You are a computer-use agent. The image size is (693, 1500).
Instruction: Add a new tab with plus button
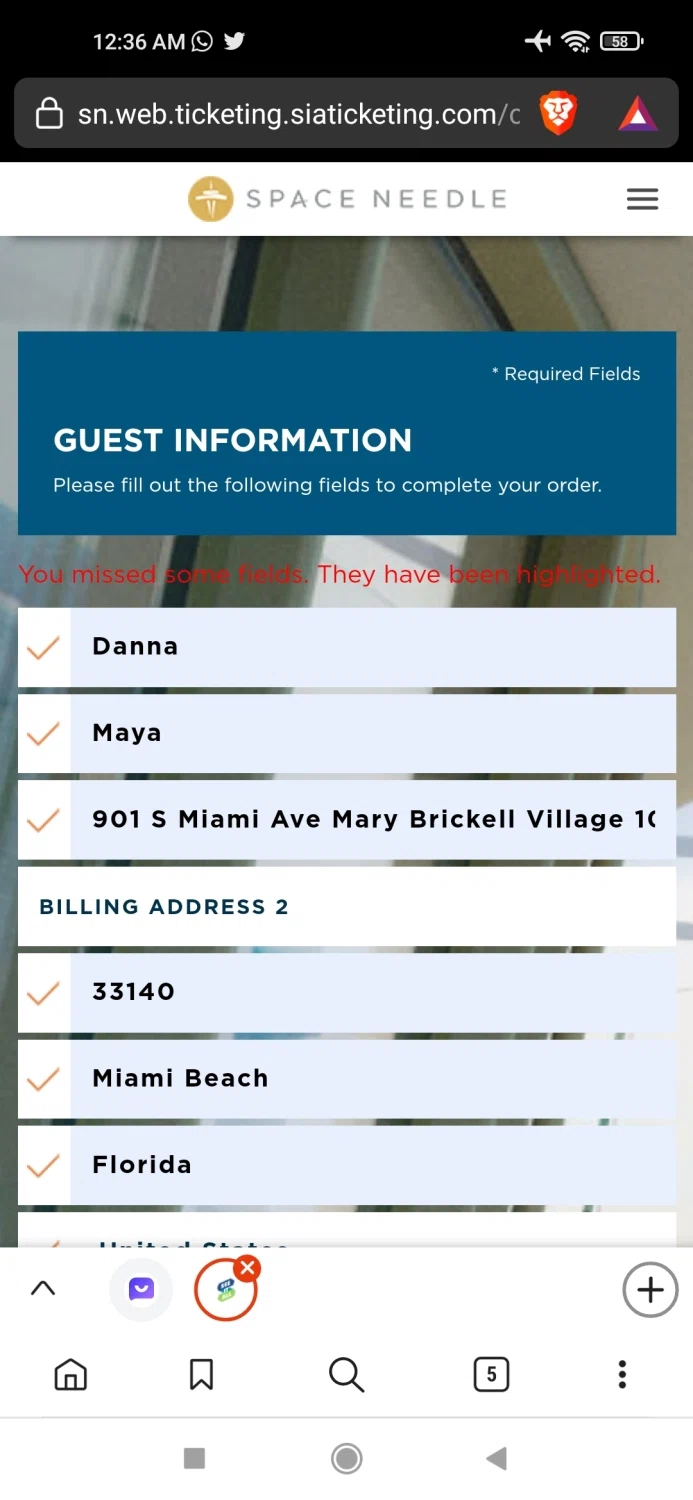point(650,1290)
